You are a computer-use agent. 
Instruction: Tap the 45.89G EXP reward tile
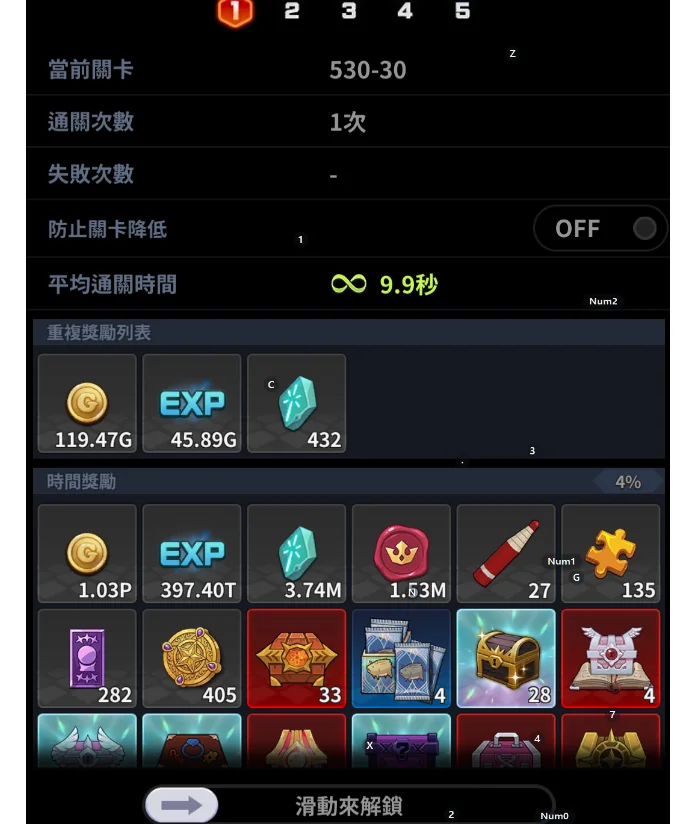pyautogui.click(x=192, y=403)
